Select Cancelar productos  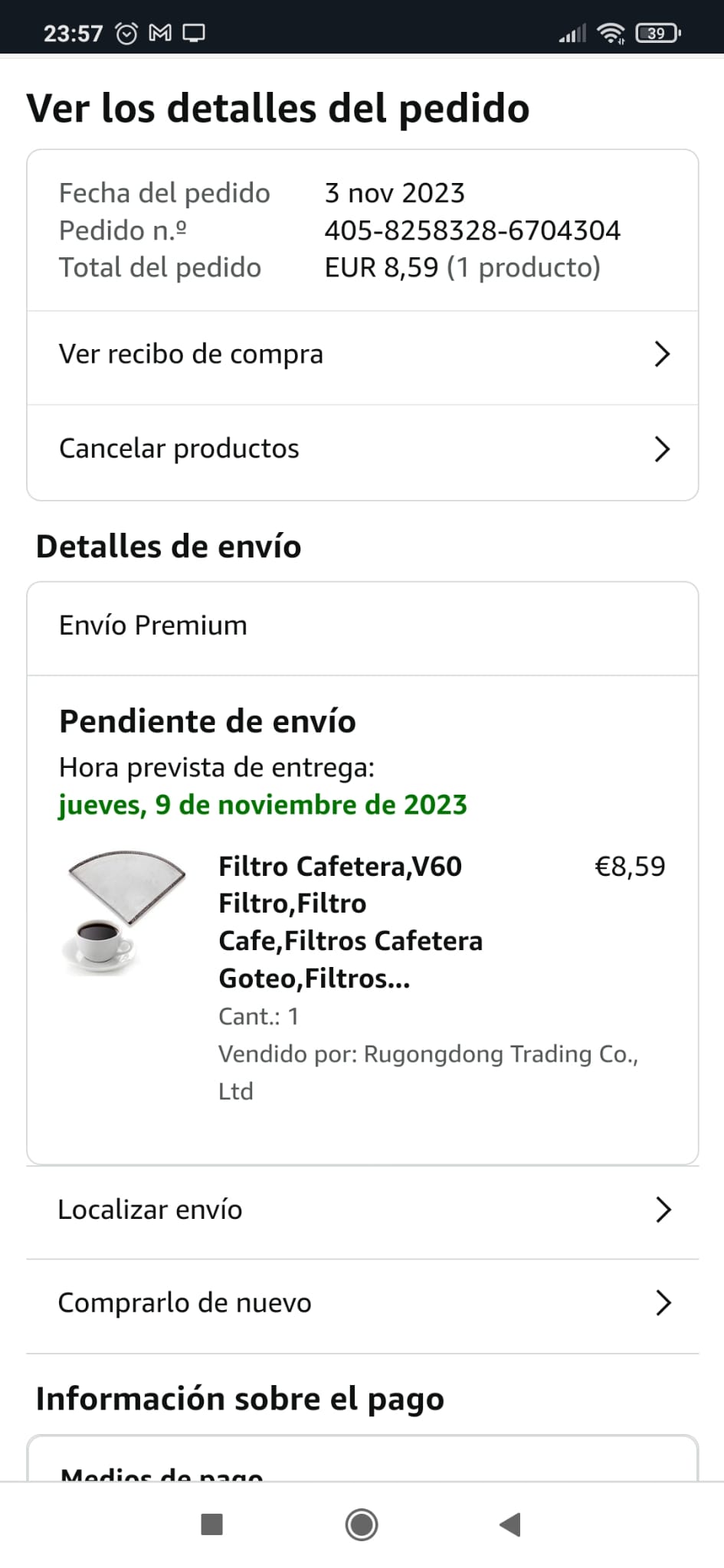362,449
